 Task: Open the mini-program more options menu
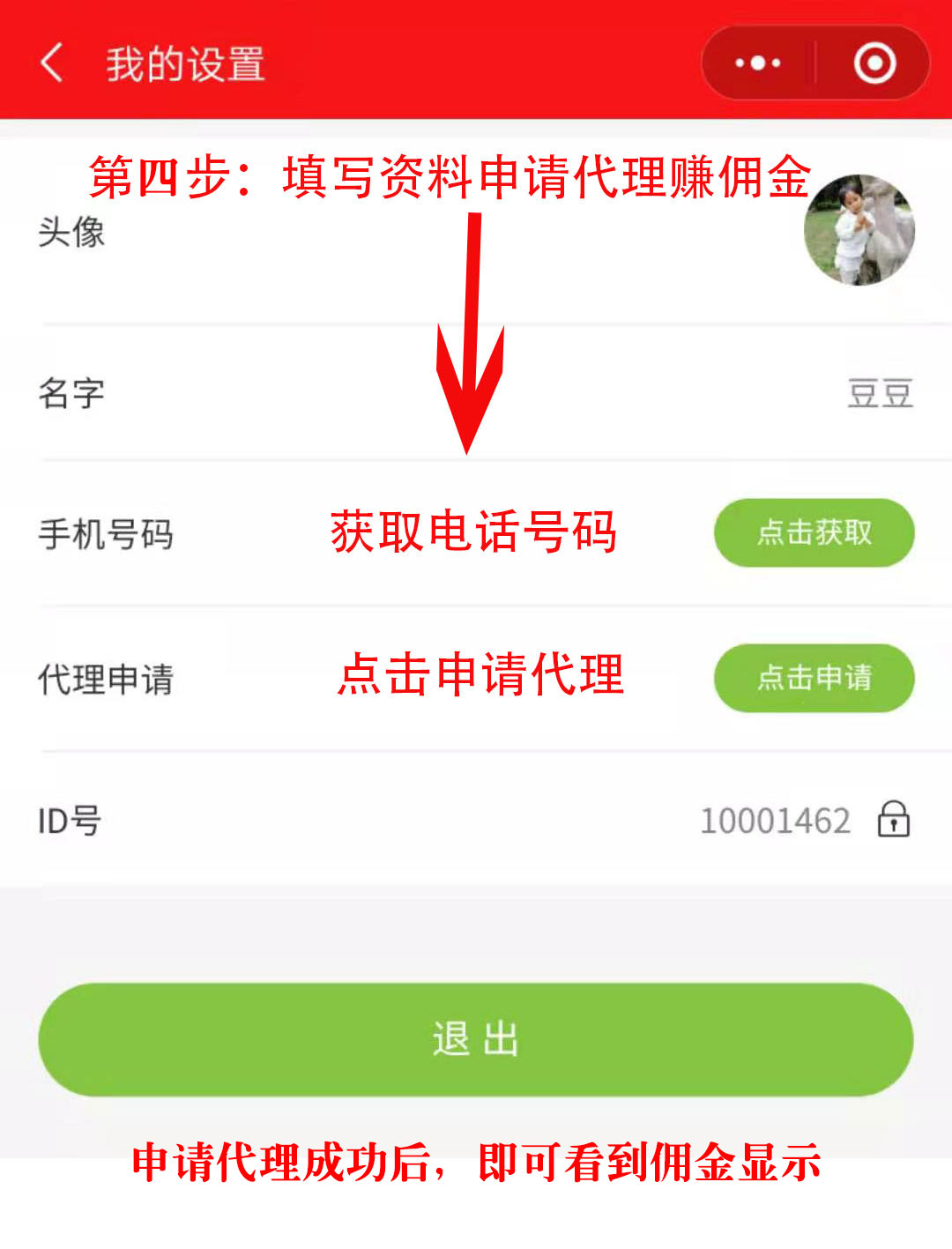(x=758, y=63)
